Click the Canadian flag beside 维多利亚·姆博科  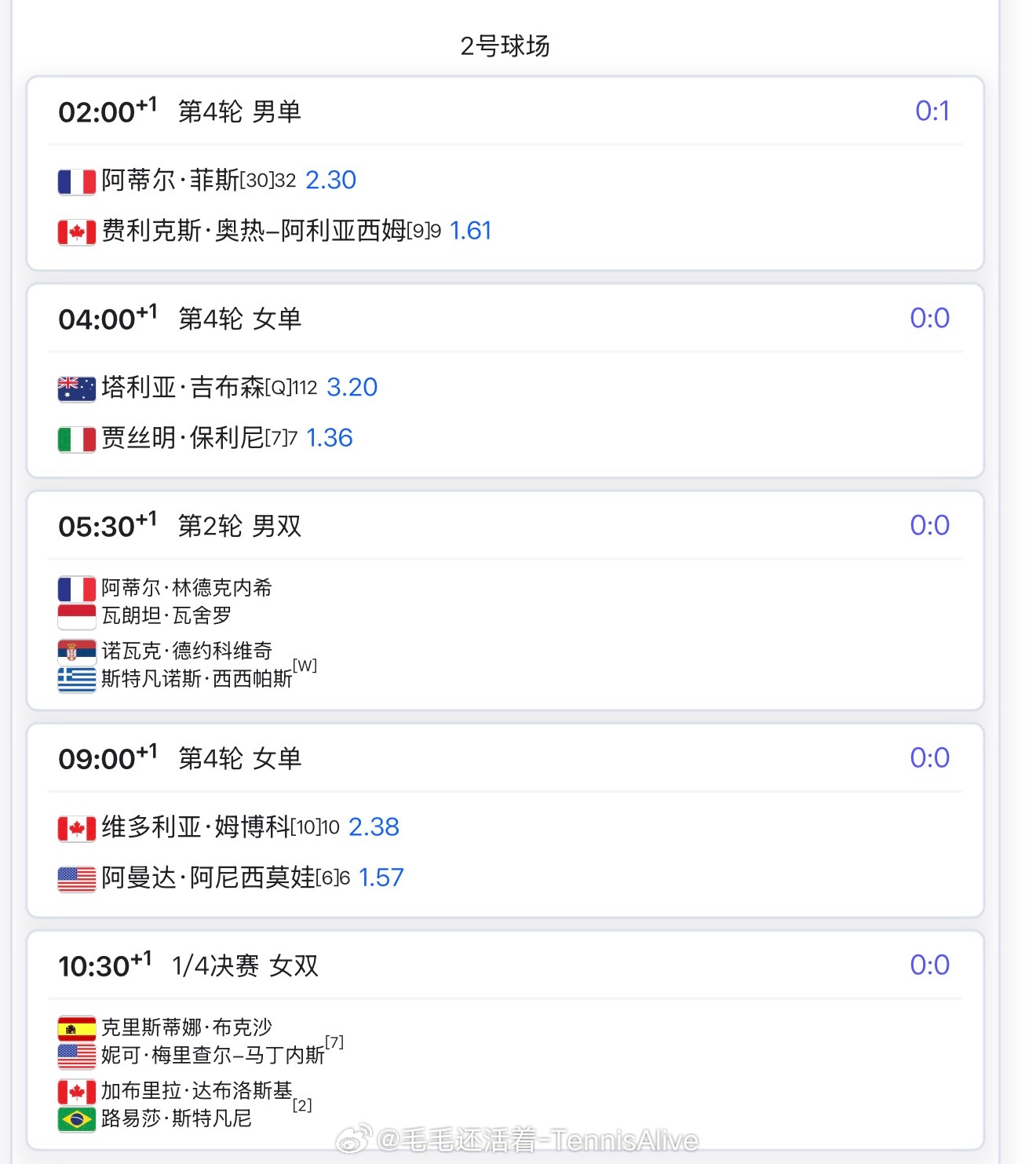coord(76,826)
